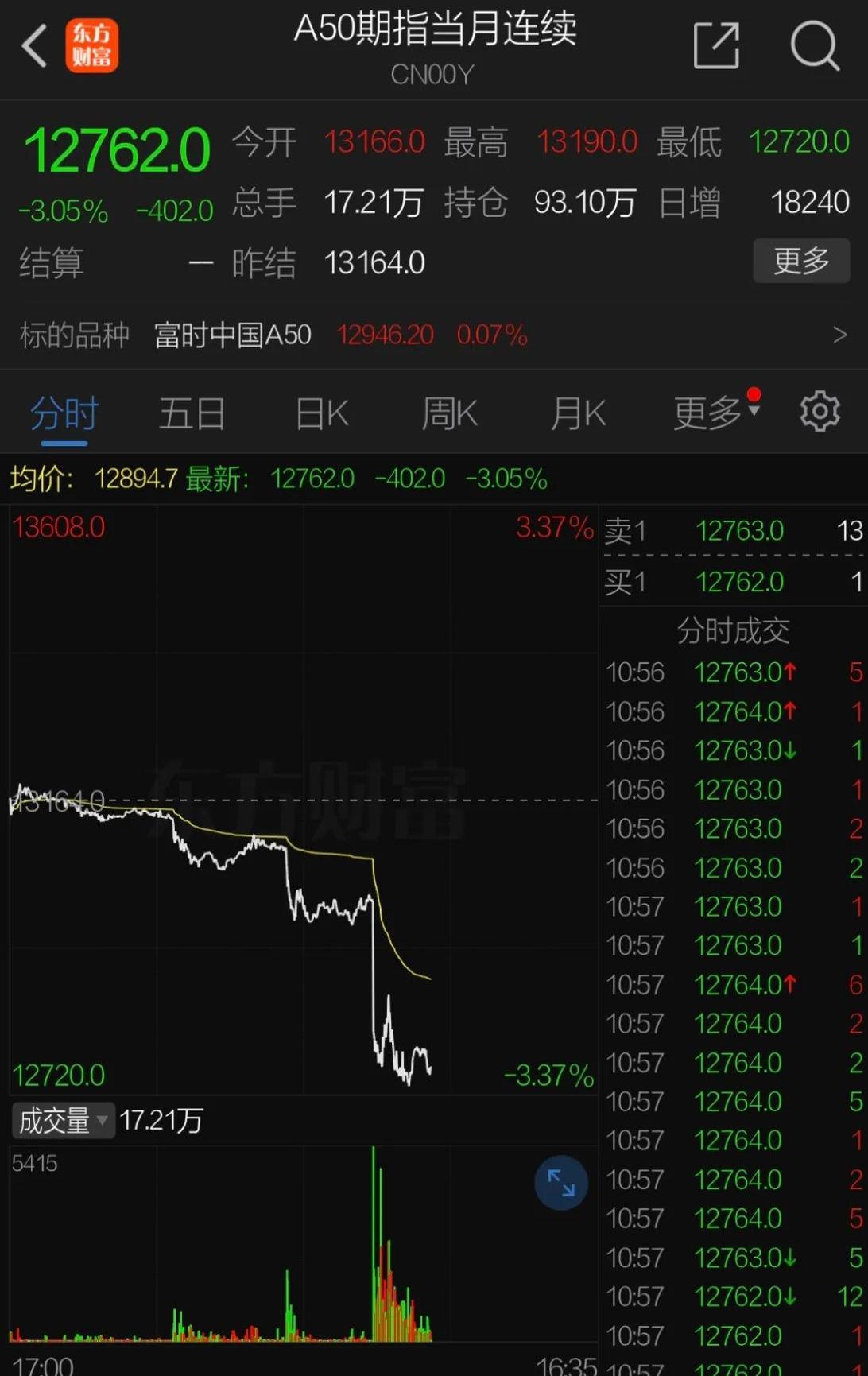868x1376 pixels.
Task: Open the 更多 quote details button
Action: point(800,261)
